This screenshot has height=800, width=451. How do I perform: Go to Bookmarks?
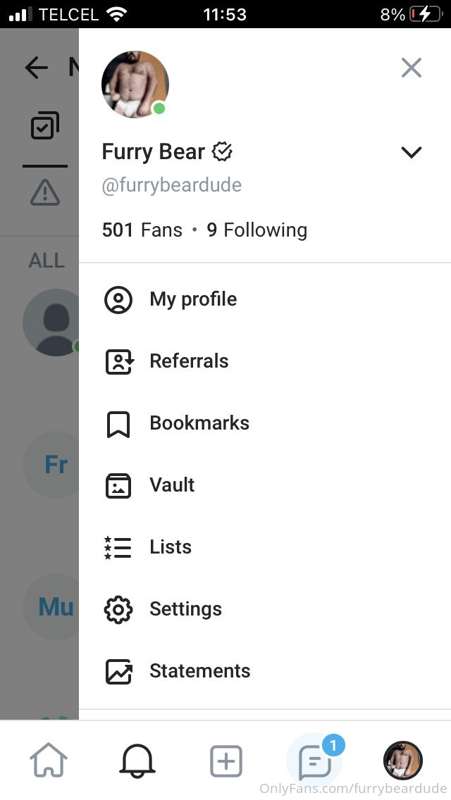265,423
